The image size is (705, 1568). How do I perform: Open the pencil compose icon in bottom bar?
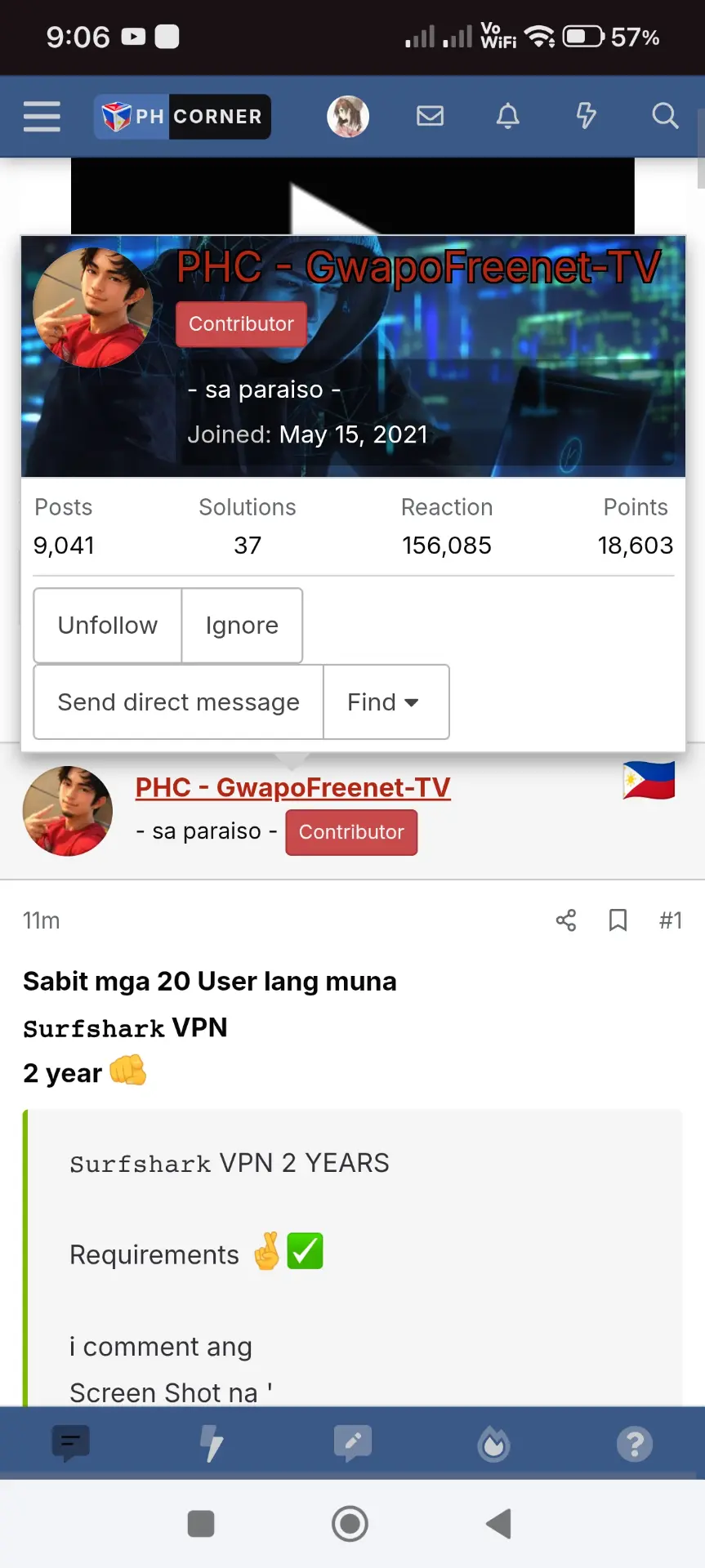pos(353,1444)
